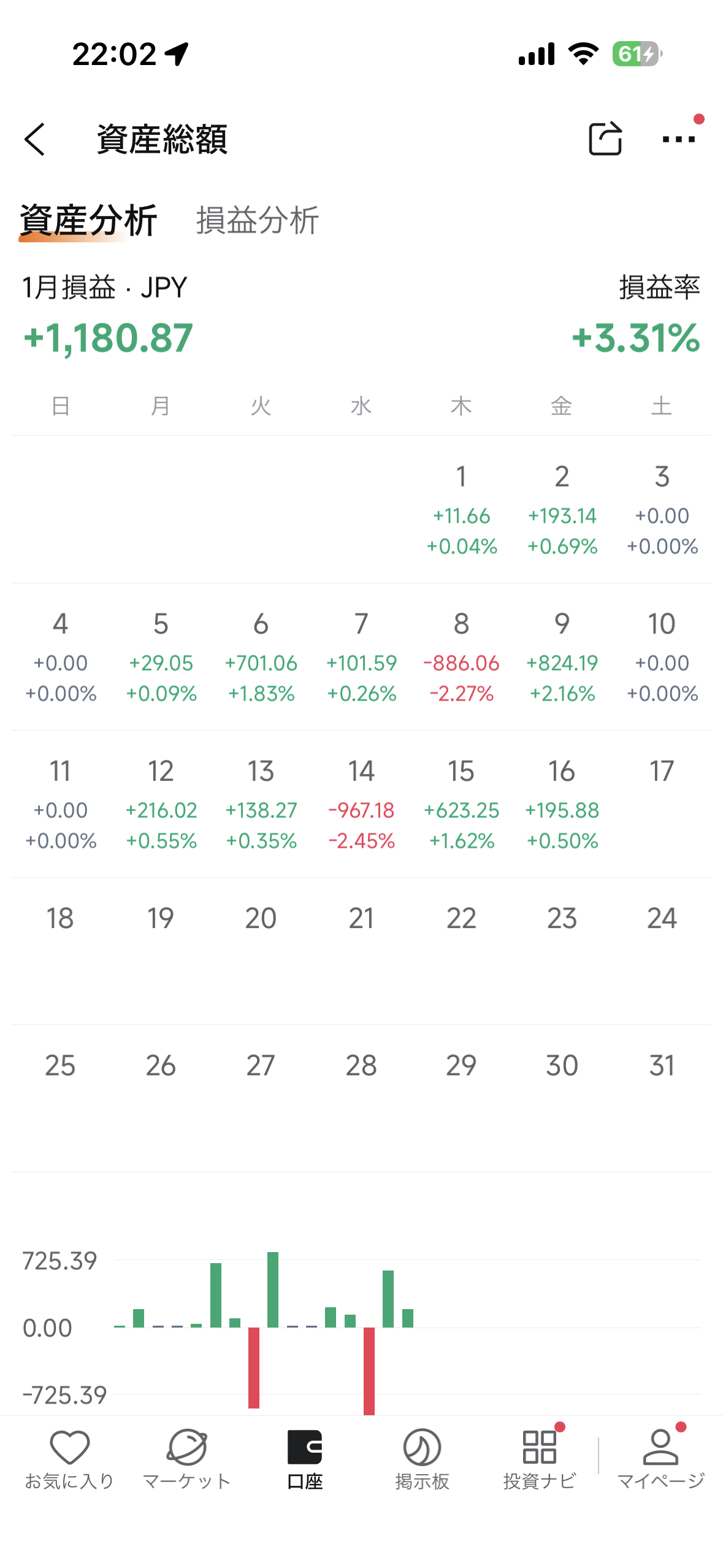
Task: Tap January 15 profit entry
Action: [461, 805]
